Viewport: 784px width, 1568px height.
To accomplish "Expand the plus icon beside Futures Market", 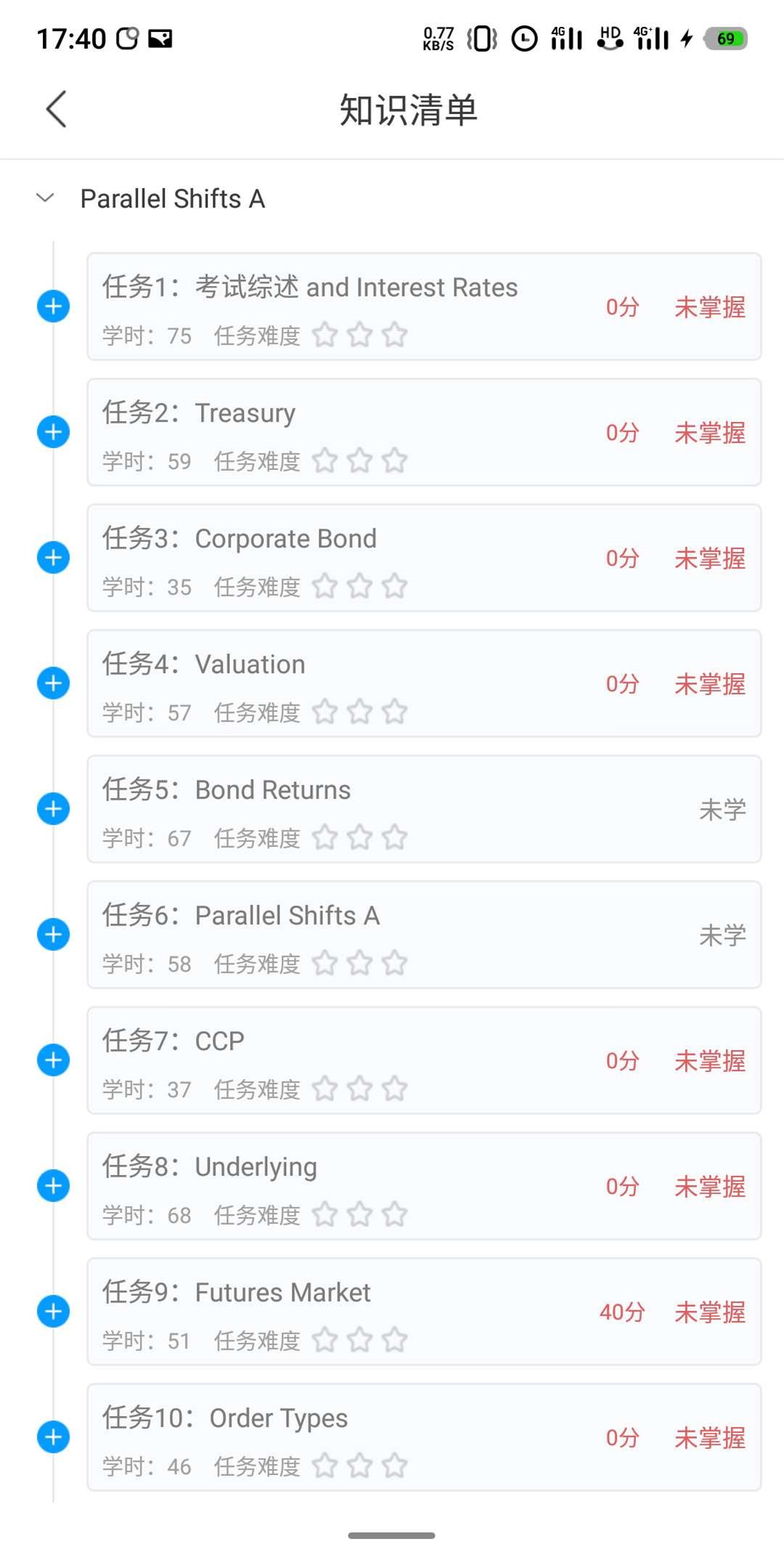I will tap(53, 1311).
